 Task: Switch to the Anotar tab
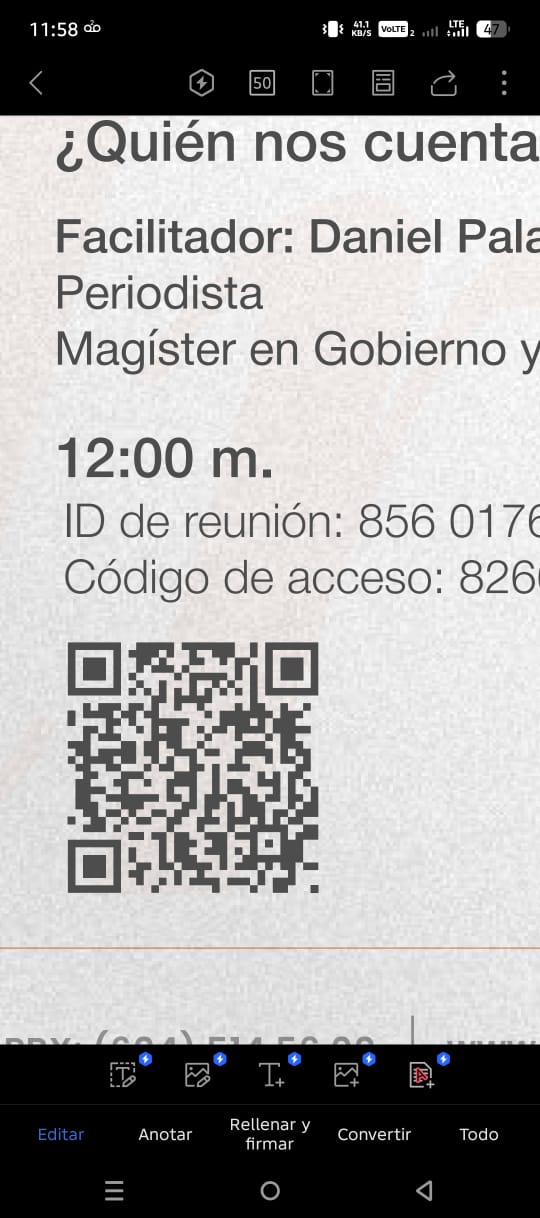coord(165,1134)
